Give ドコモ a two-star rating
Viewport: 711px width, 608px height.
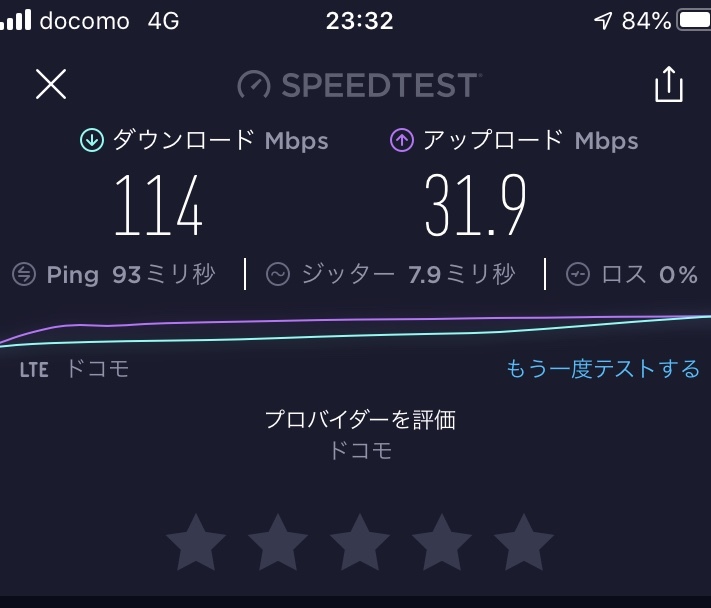(277, 542)
